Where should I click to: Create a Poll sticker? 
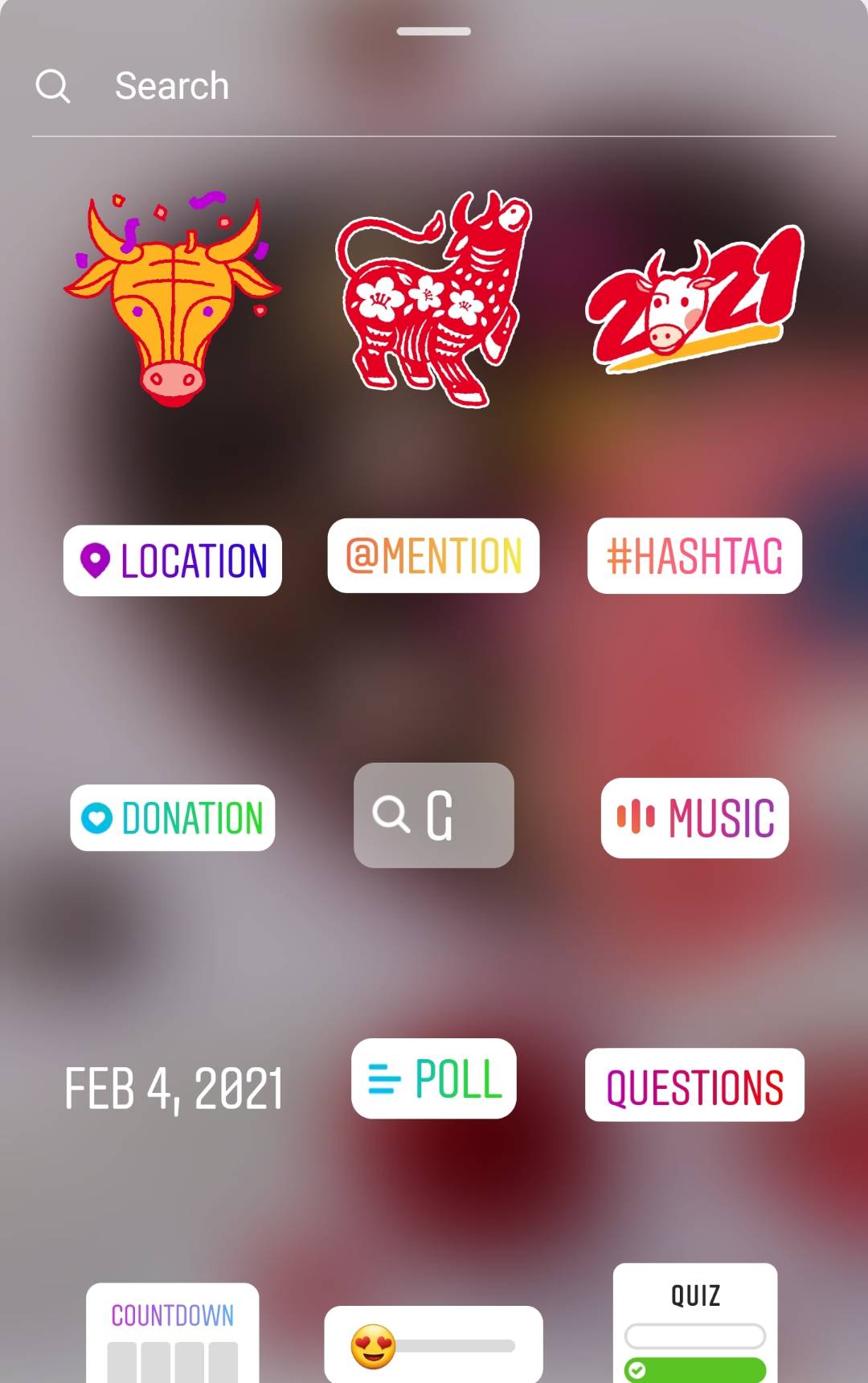(433, 1078)
